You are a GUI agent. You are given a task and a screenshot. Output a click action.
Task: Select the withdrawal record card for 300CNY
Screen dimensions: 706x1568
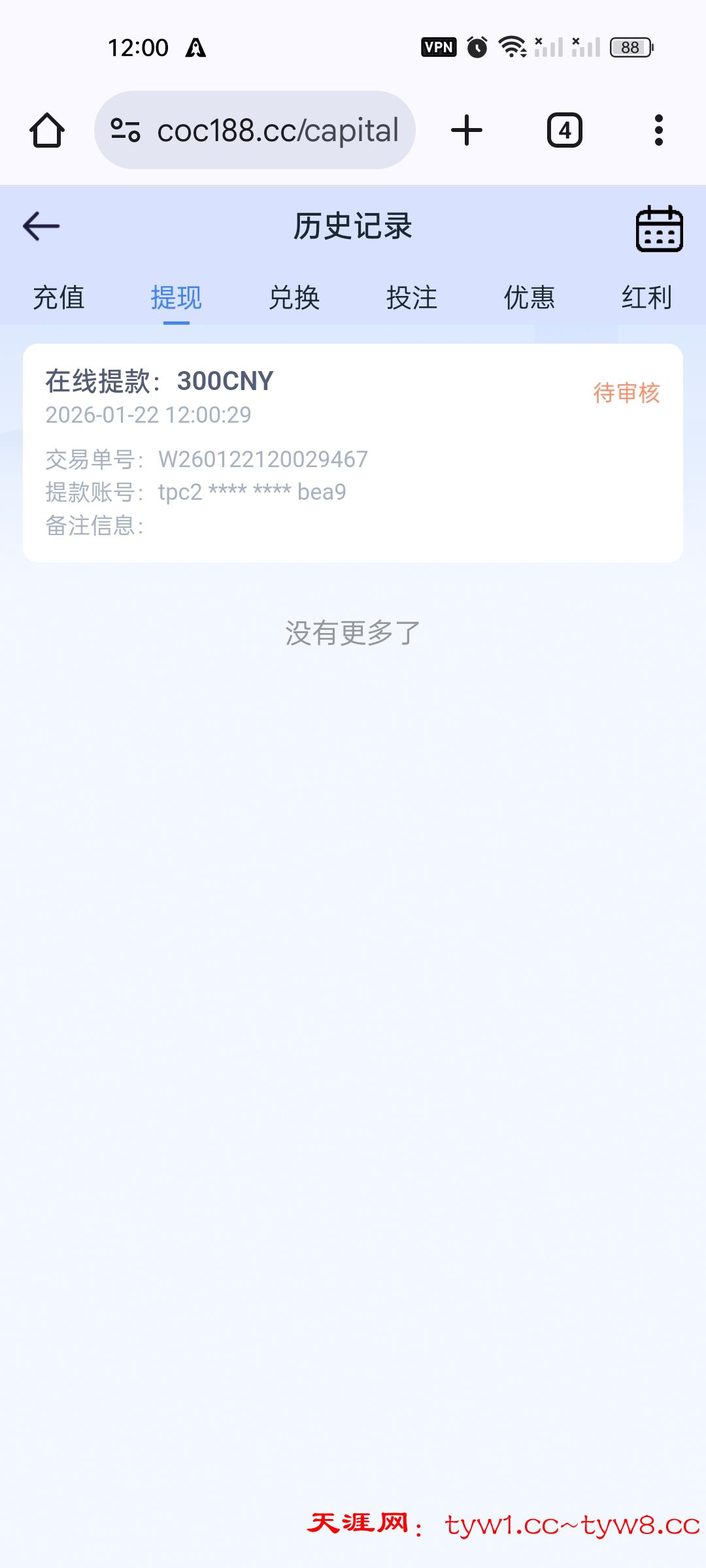tap(353, 451)
